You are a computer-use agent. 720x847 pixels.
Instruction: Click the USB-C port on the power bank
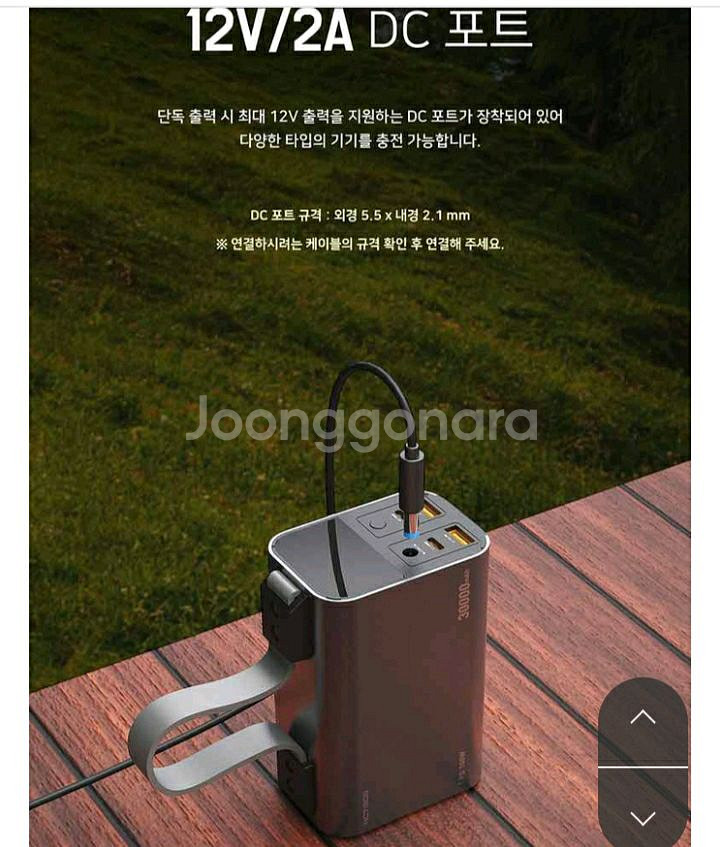[x=434, y=544]
